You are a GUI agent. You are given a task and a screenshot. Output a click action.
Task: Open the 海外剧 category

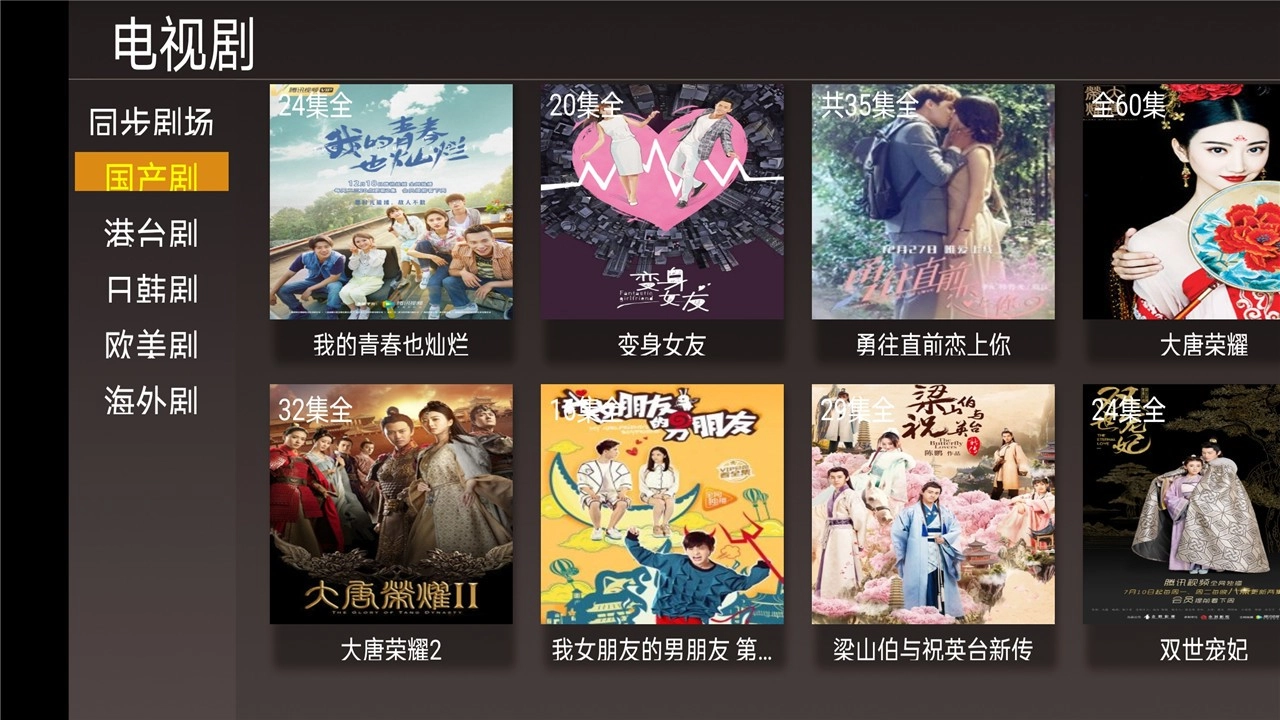tap(151, 401)
